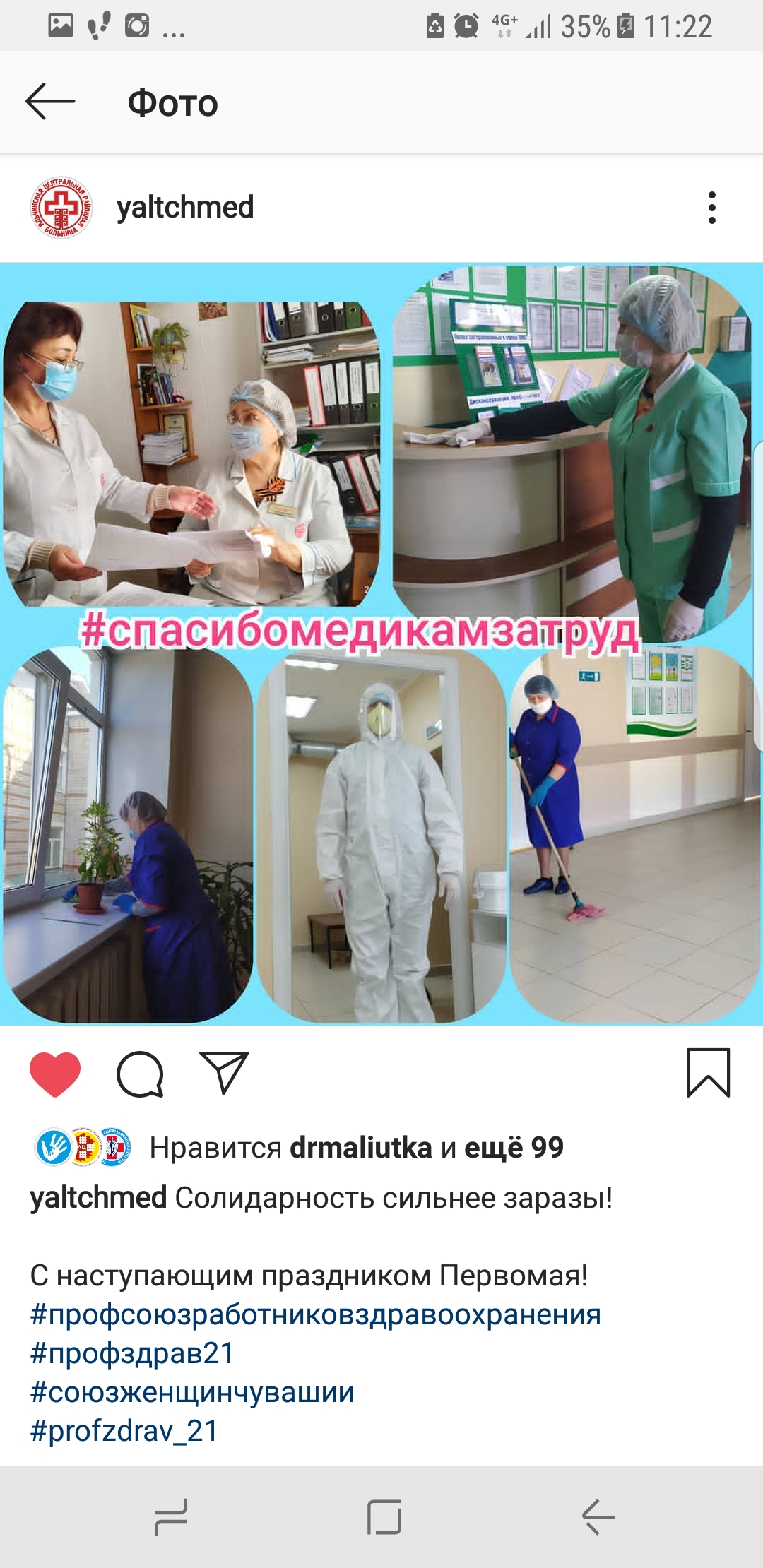Save the post with the bookmark icon
Image resolution: width=763 pixels, height=1568 pixels.
point(708,1073)
